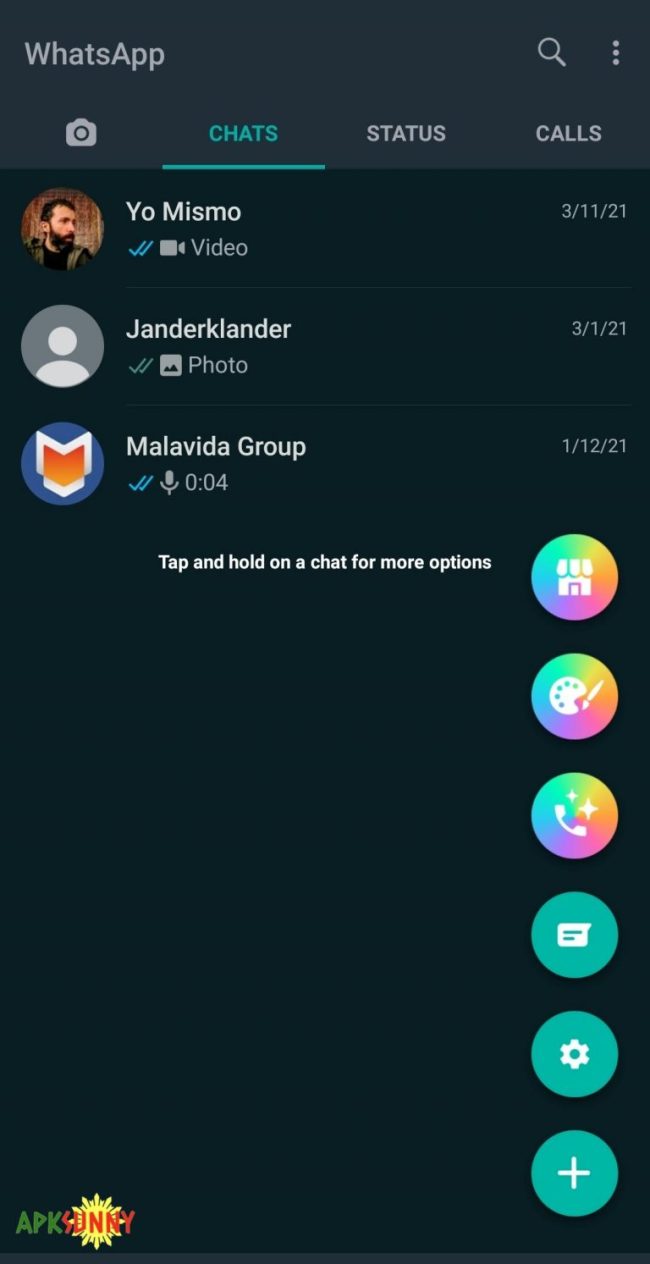Select the CHATS tab

(243, 133)
